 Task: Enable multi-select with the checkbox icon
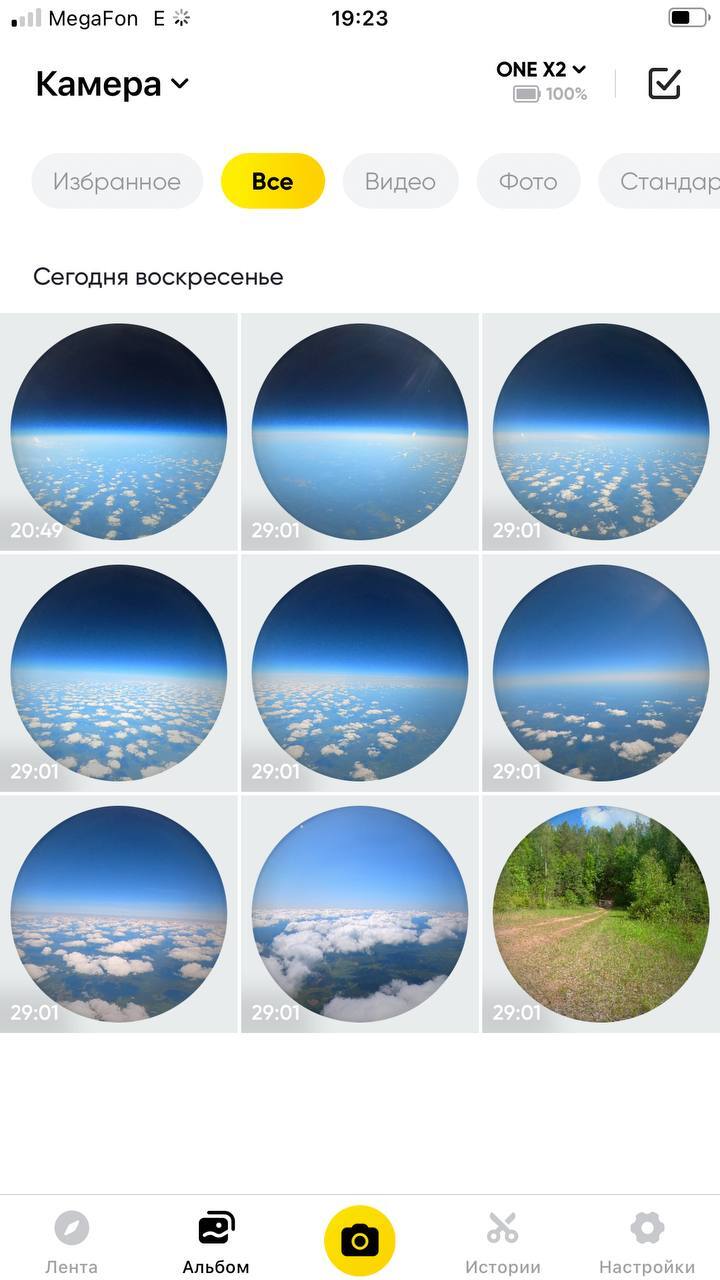(664, 84)
